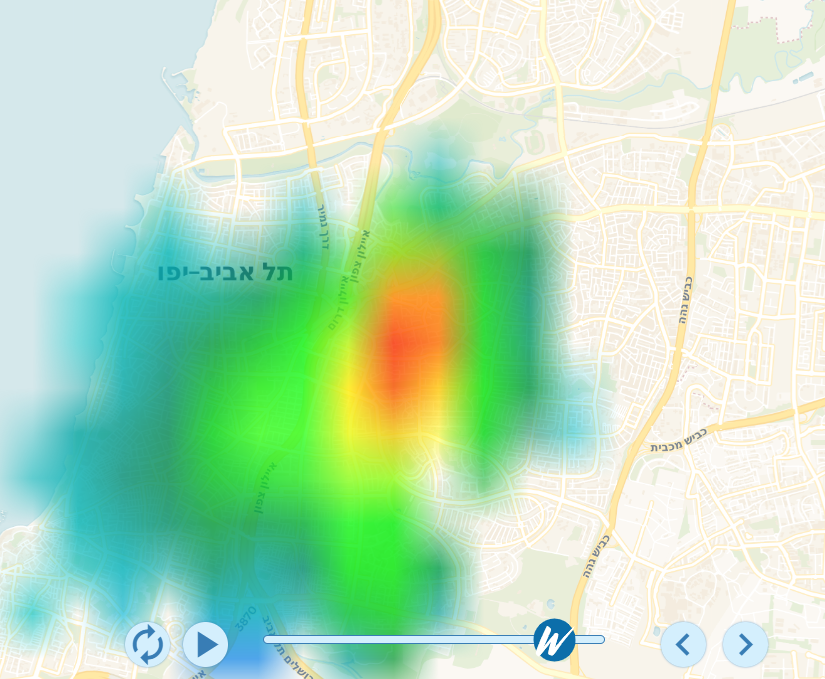Tap the refresh loop button

[x=147, y=644]
